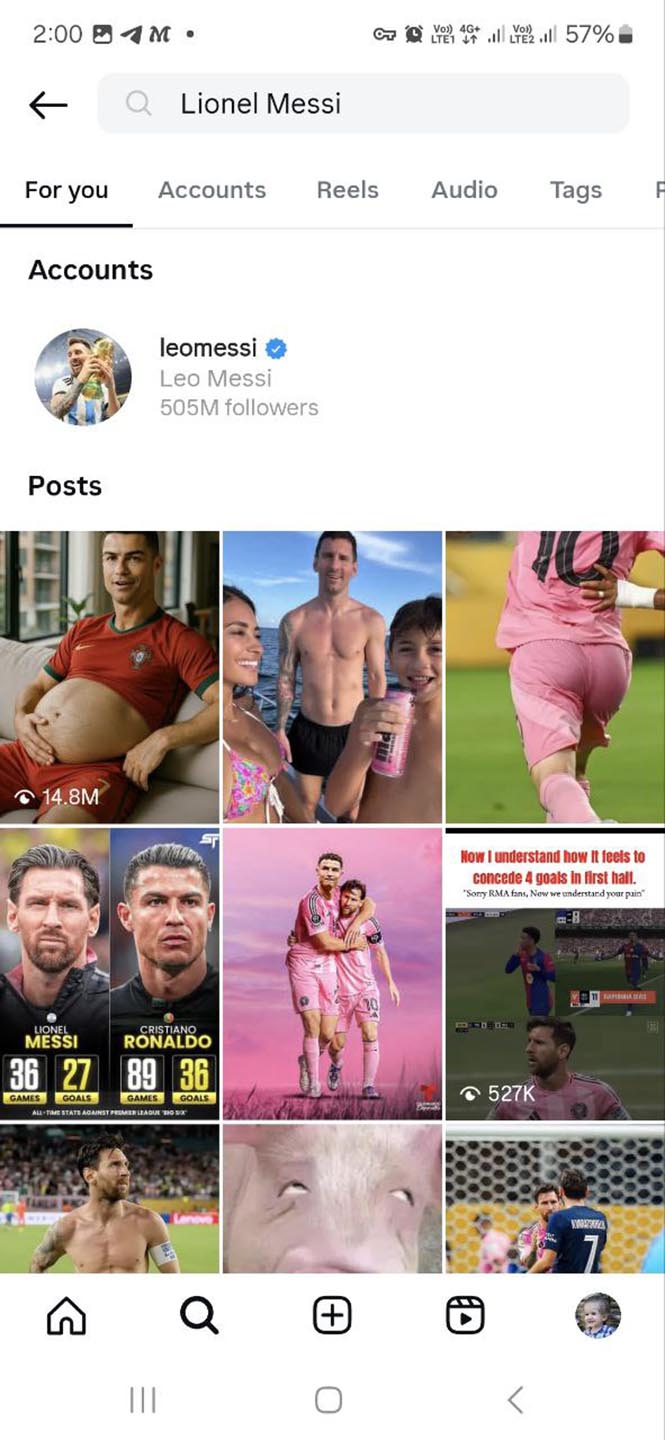Open the post with 14.8M views
This screenshot has width=665, height=1440.
[x=109, y=676]
